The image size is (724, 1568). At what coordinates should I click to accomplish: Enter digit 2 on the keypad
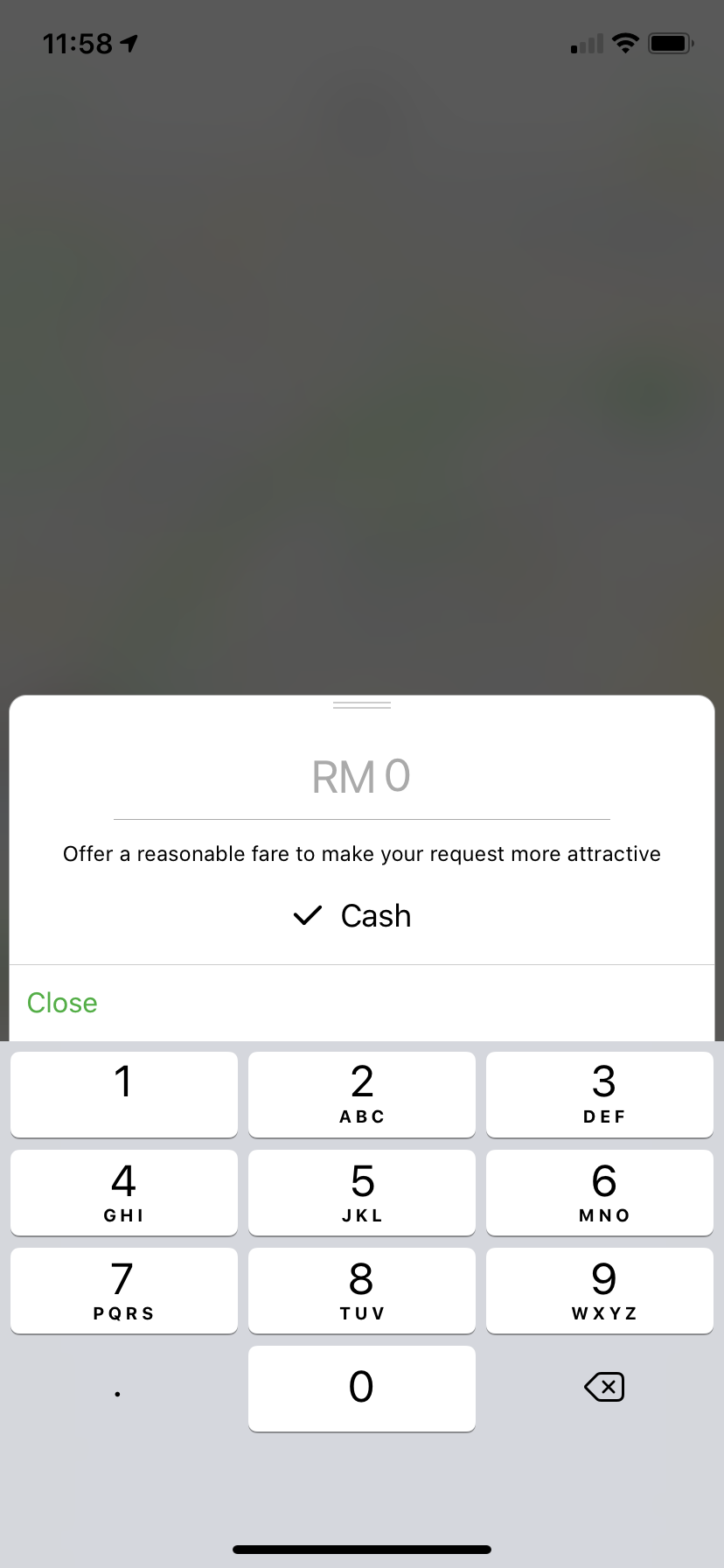click(x=362, y=1094)
